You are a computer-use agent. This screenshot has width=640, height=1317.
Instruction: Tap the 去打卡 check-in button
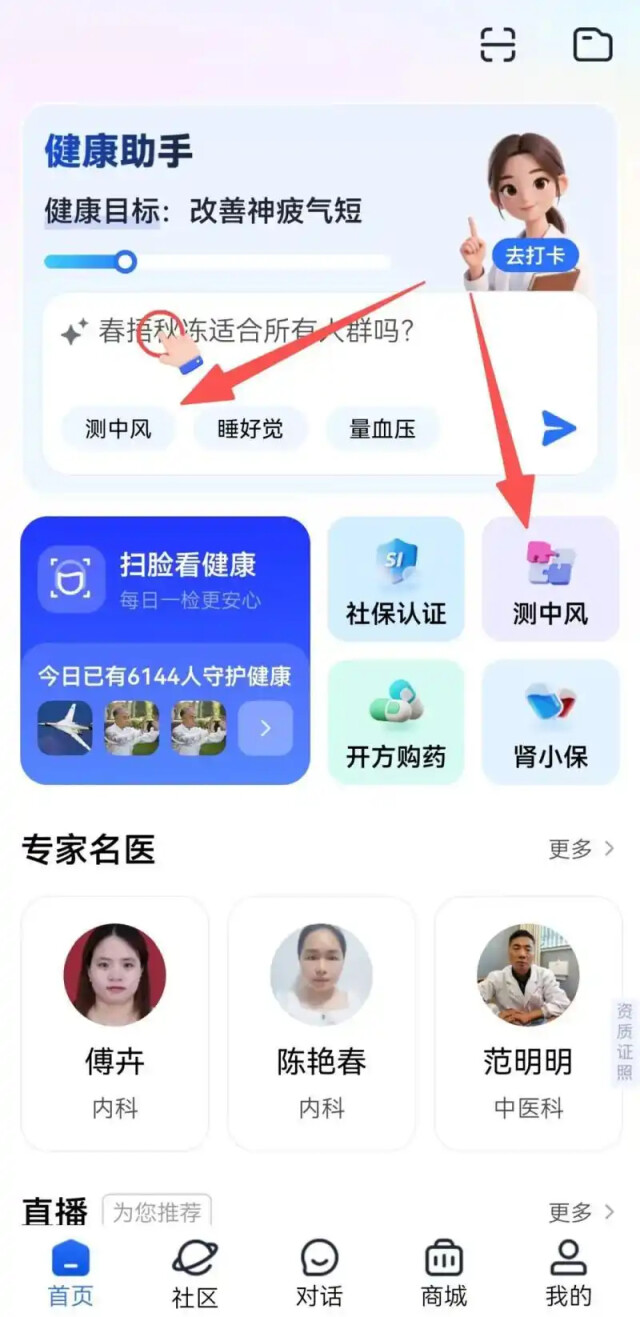(535, 255)
